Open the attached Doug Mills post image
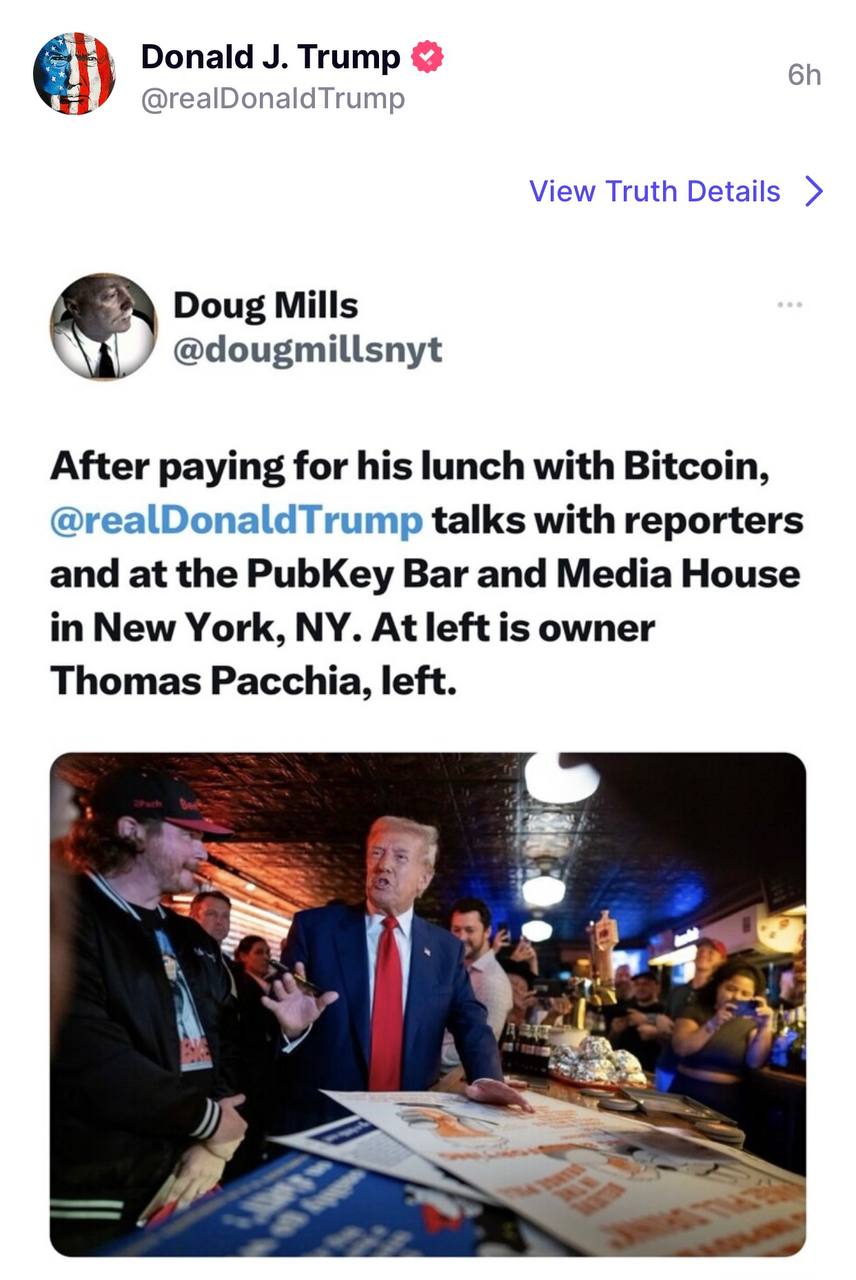856x1280 pixels. pyautogui.click(x=428, y=1003)
